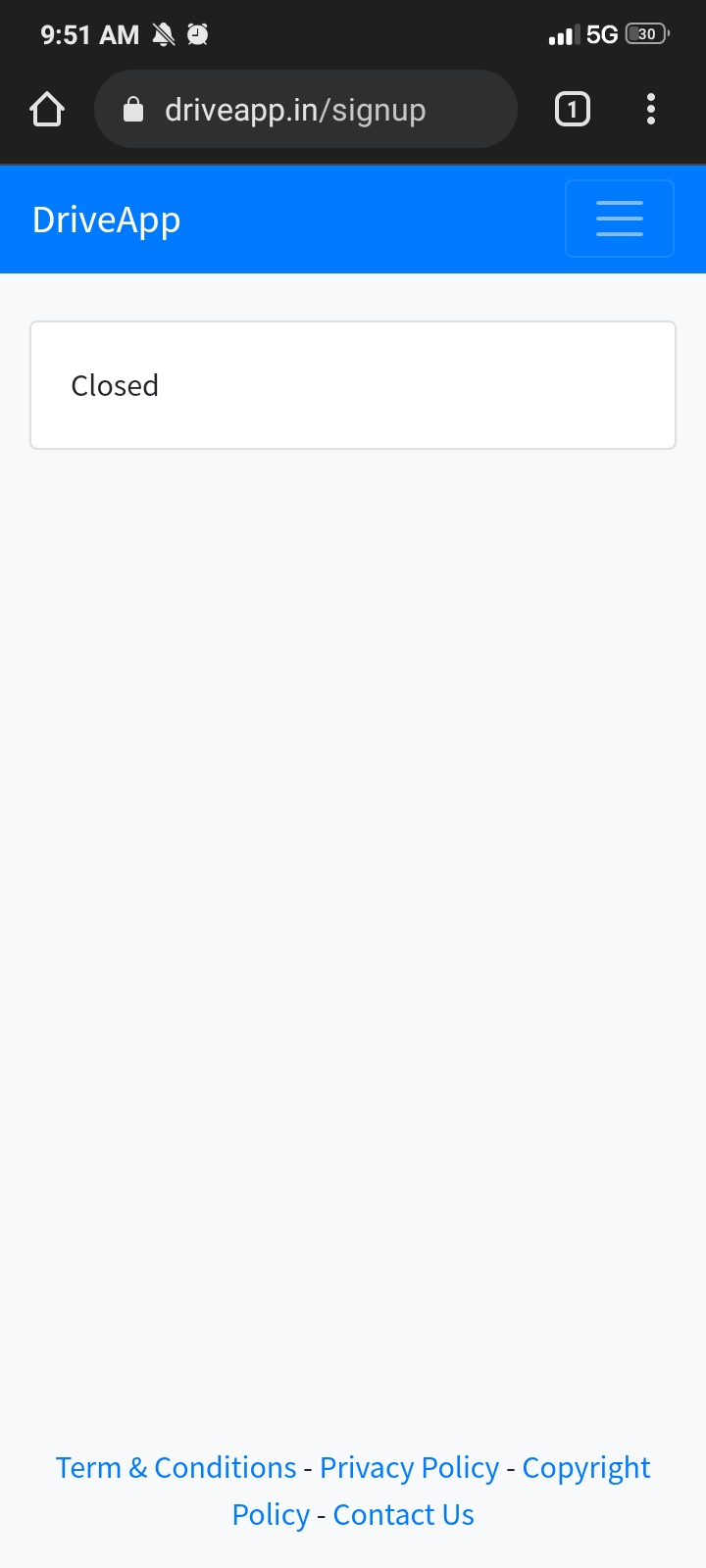The height and width of the screenshot is (1568, 706).
Task: Tap the DriveApp brand link
Action: coord(106,220)
